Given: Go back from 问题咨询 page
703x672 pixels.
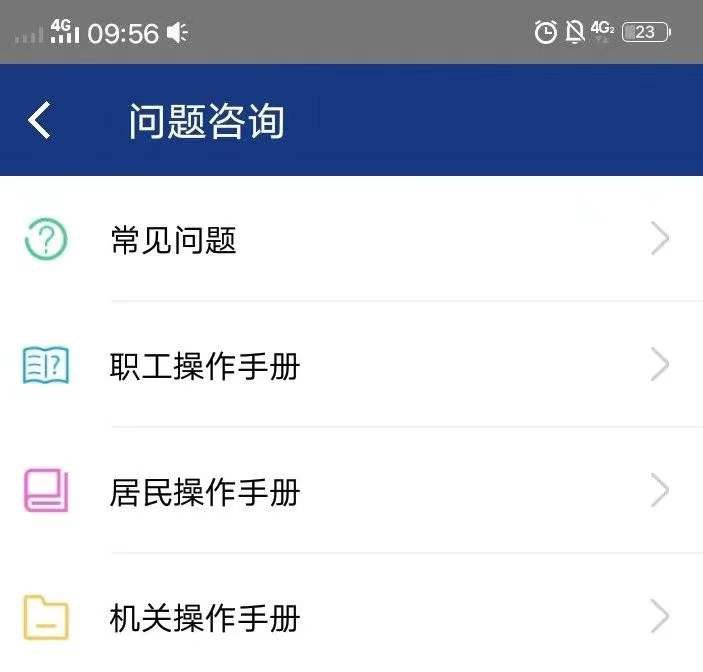Looking at the screenshot, I should [40, 121].
